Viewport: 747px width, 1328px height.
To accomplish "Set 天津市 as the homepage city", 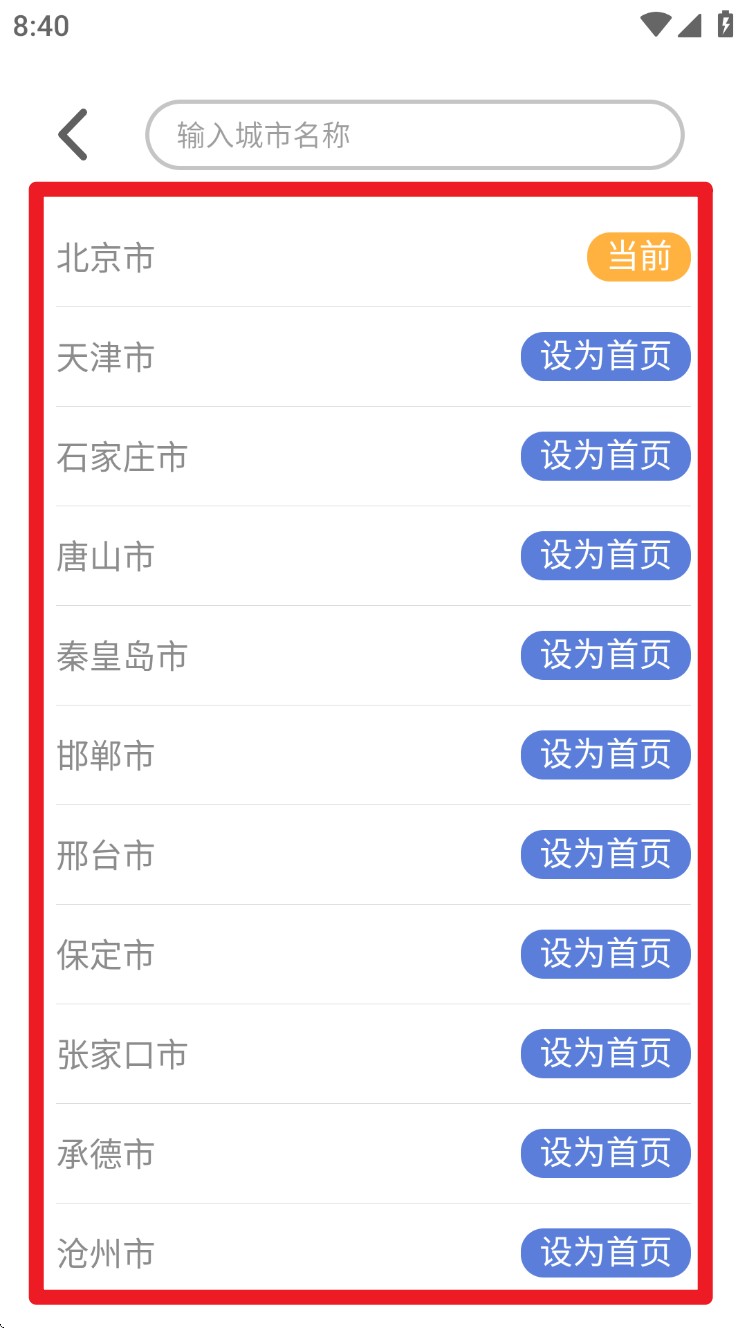I will coord(605,356).
